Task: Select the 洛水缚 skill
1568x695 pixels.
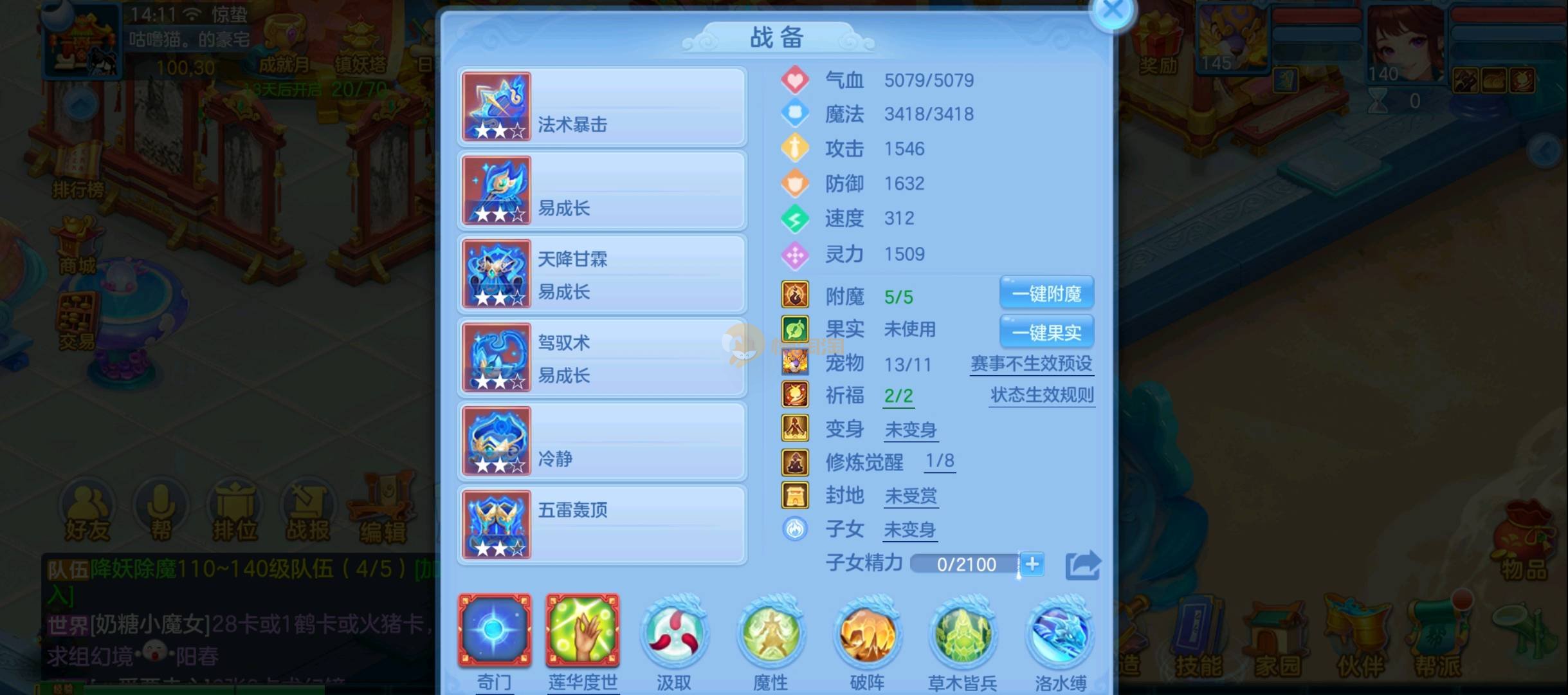Action: pos(1060,634)
